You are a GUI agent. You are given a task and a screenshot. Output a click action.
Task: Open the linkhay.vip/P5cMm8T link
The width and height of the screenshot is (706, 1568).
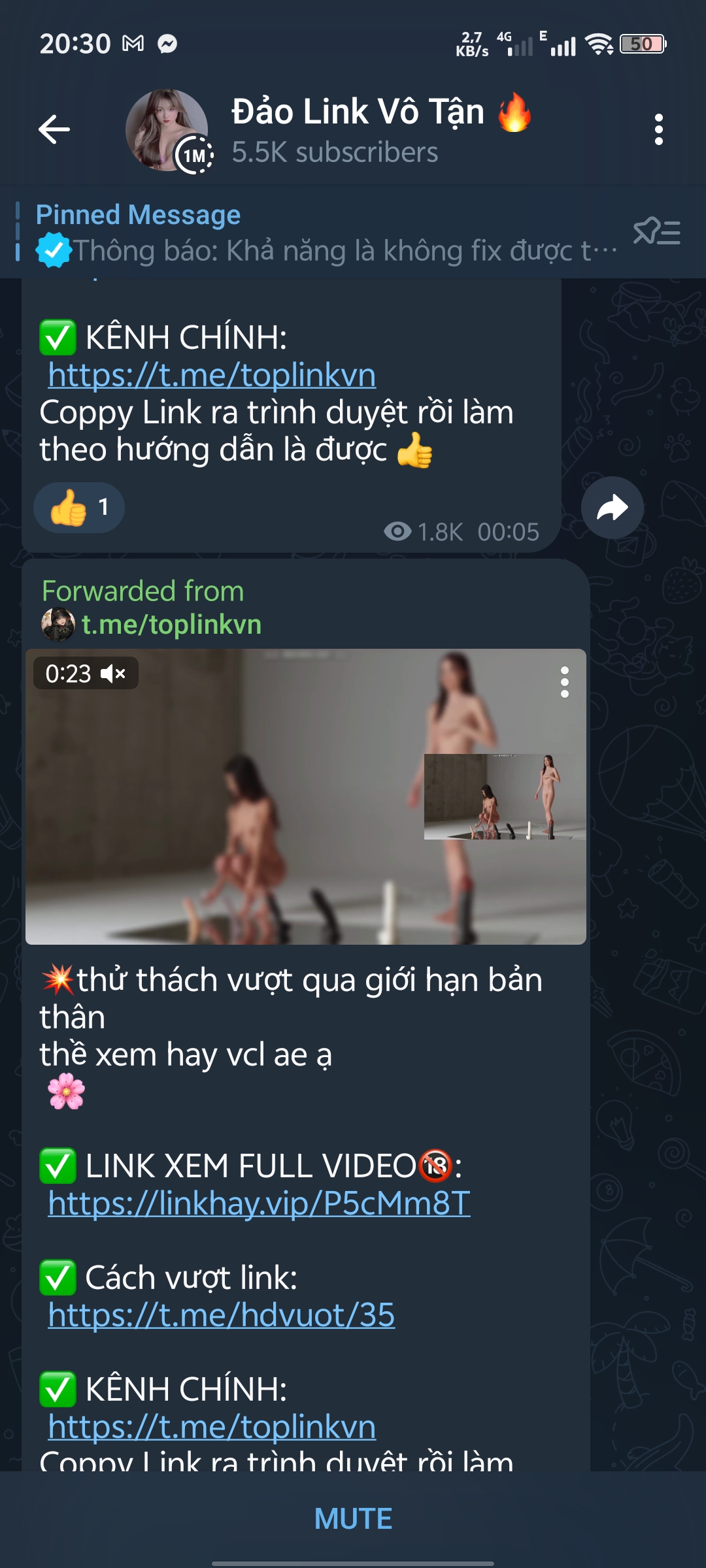pyautogui.click(x=259, y=1203)
